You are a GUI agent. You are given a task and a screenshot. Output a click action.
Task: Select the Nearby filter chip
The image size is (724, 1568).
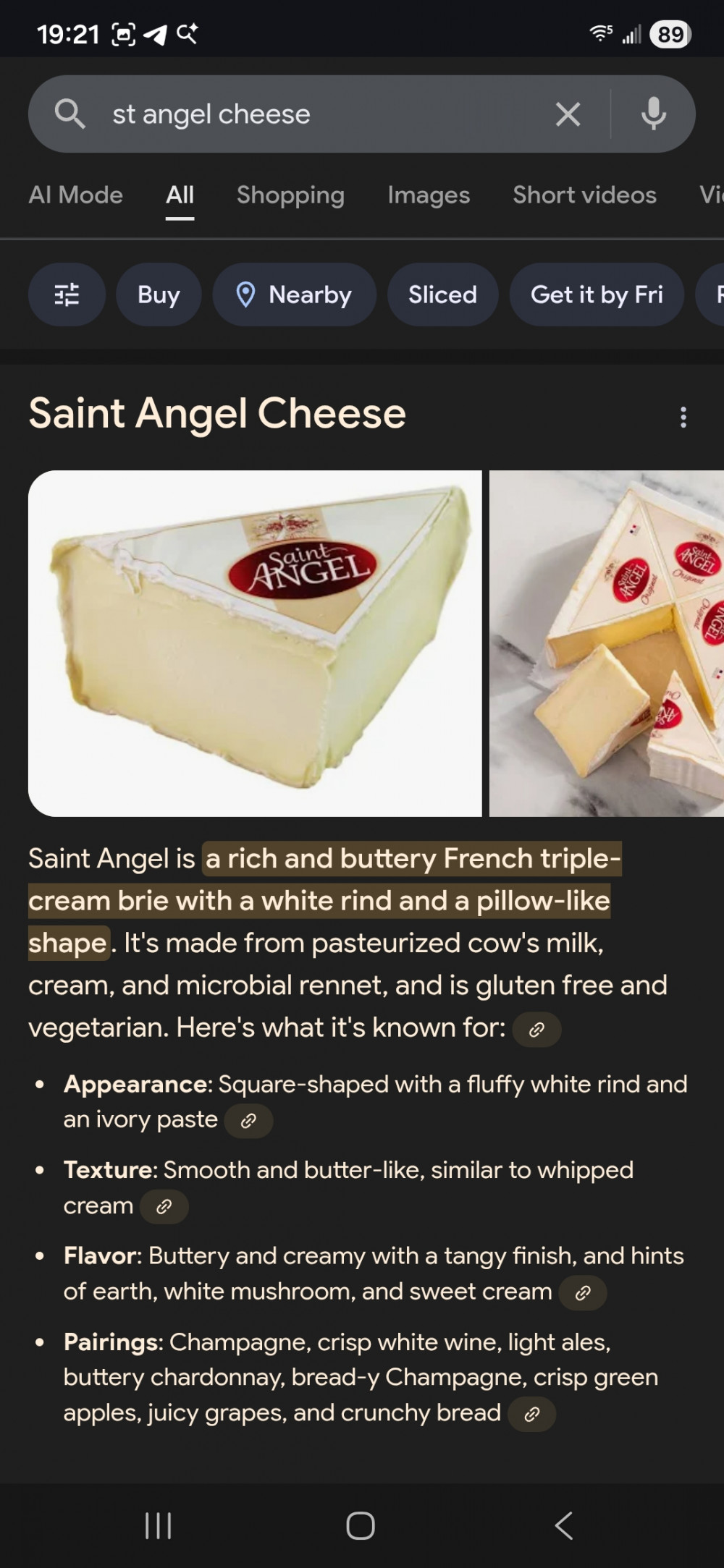[x=294, y=294]
